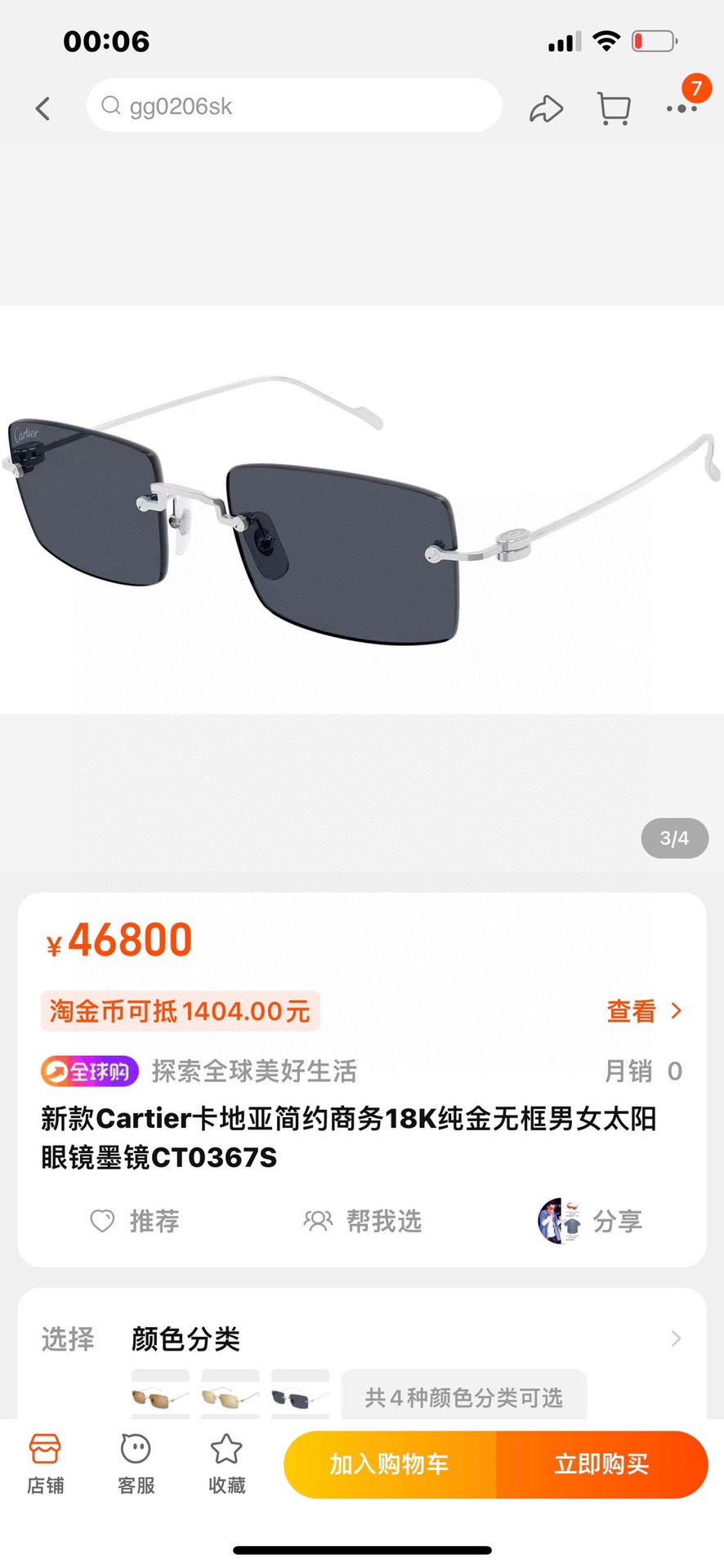Open the Cartier sunglasses product image

tap(362, 510)
